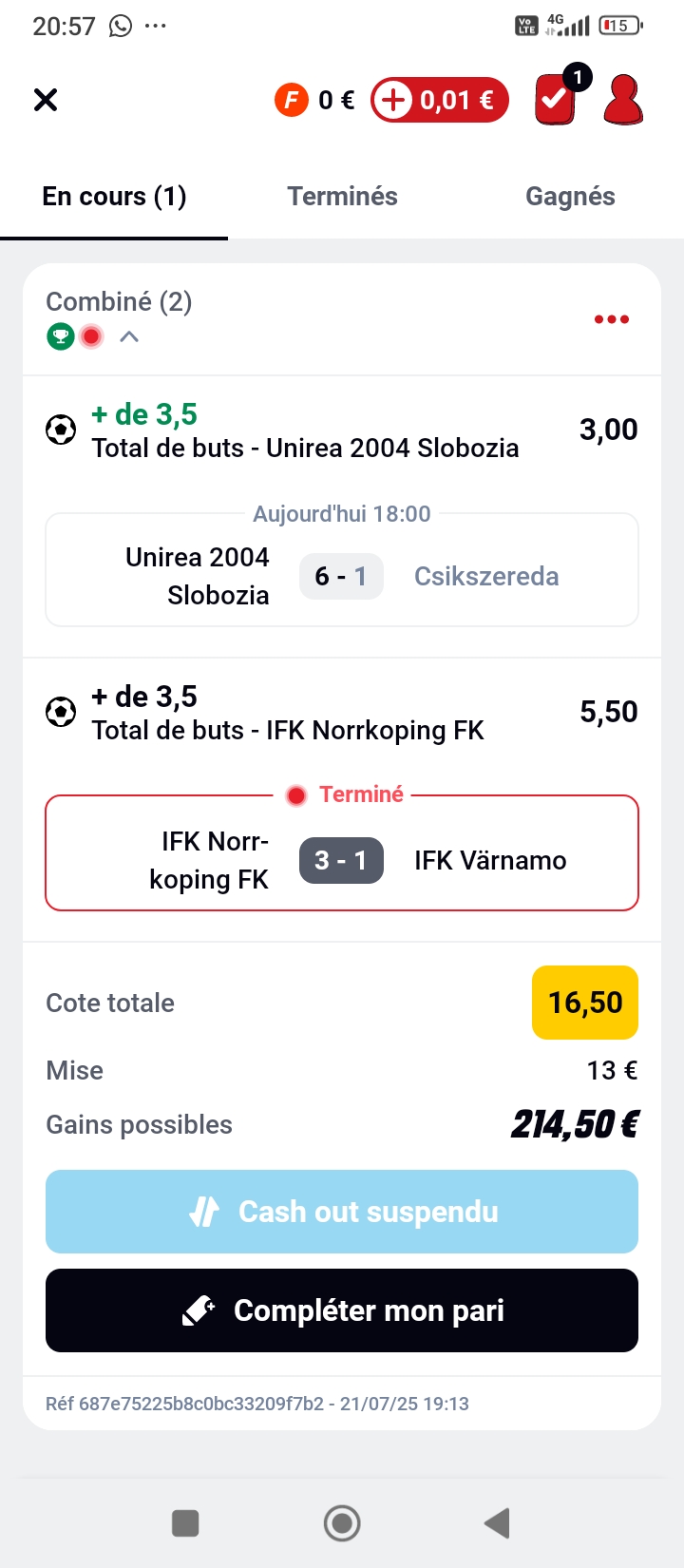
Task: Tap the 0,01 € deposit button
Action: (439, 100)
